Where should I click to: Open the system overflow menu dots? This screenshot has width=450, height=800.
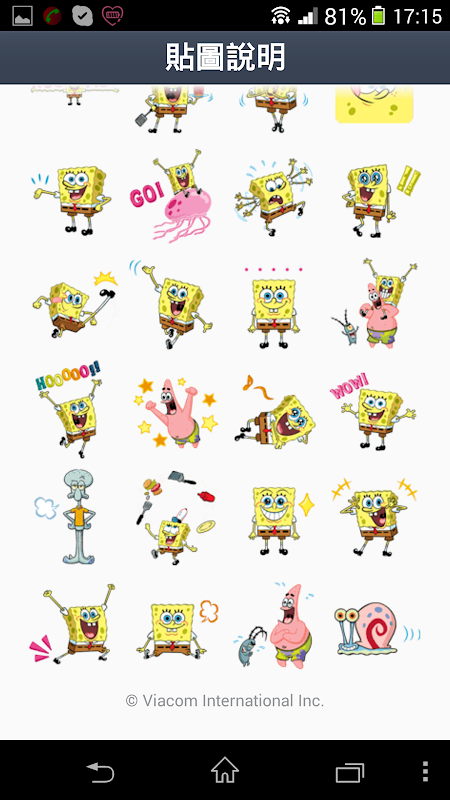pos(426,771)
